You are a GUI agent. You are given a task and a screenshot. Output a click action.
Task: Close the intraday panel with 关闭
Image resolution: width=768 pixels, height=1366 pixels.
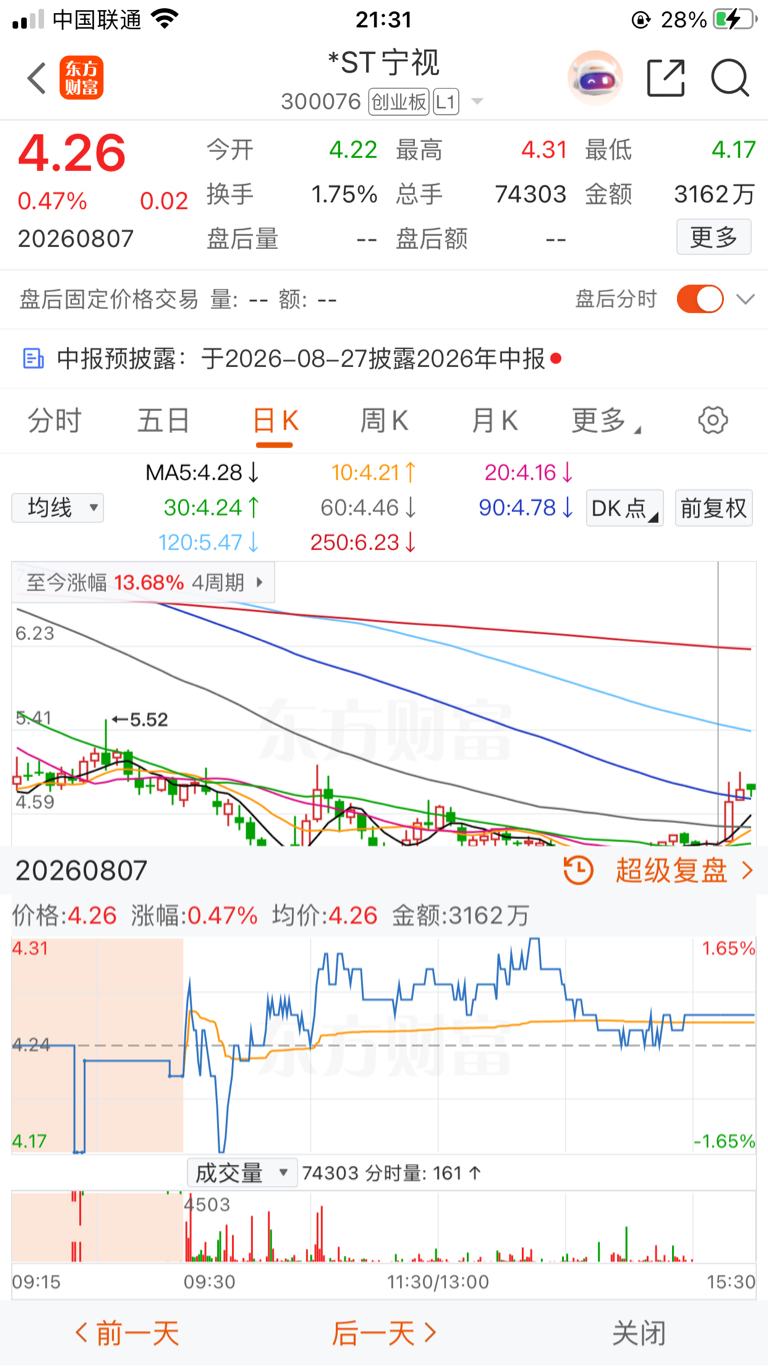click(638, 1333)
